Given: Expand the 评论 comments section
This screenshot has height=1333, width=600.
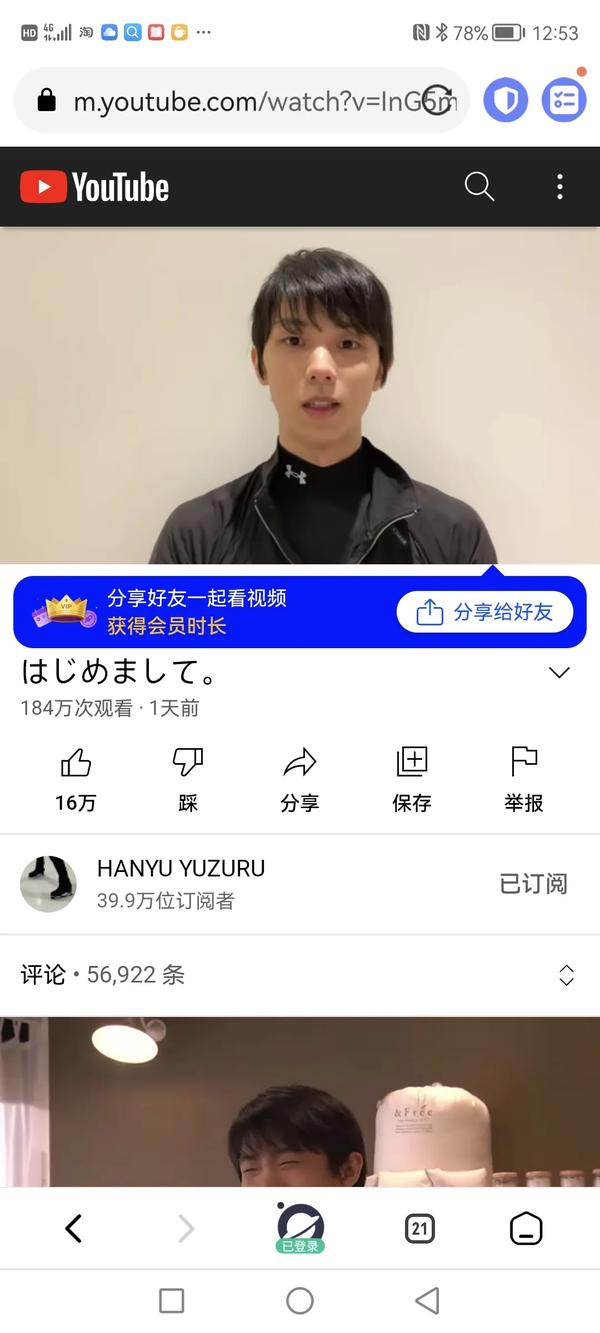Looking at the screenshot, I should 566,975.
